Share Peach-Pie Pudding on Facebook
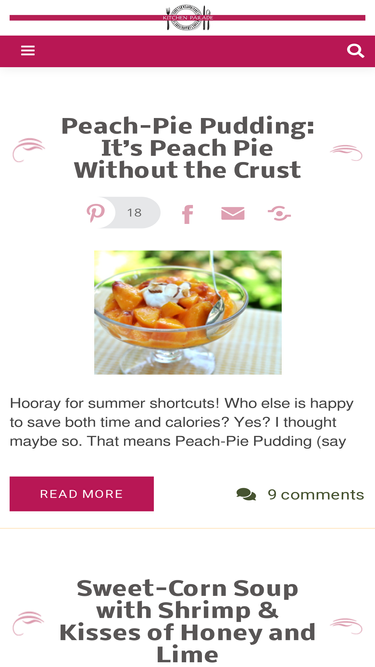The width and height of the screenshot is (375, 667). coord(188,214)
